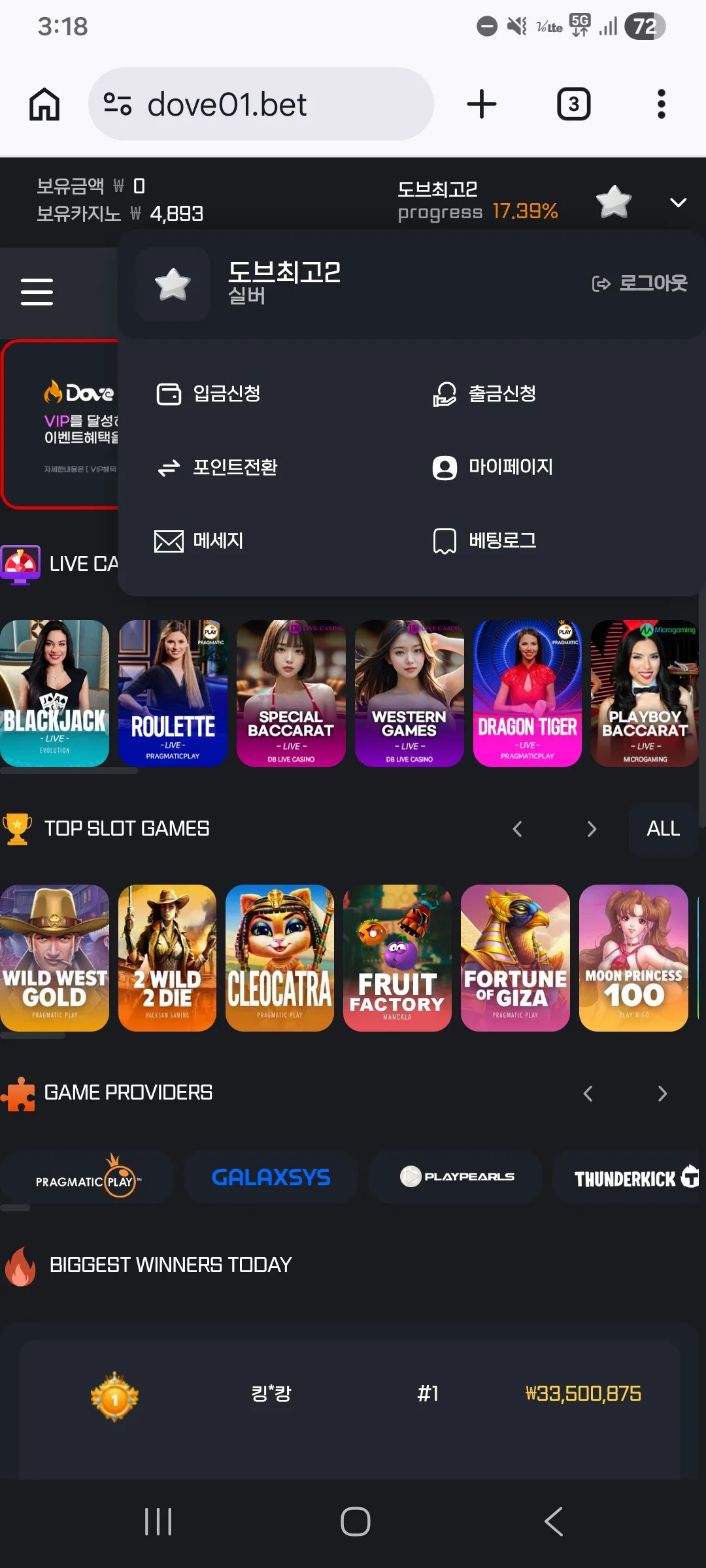Open the hamburger drawer menu
The width and height of the screenshot is (706, 1568).
point(37,291)
